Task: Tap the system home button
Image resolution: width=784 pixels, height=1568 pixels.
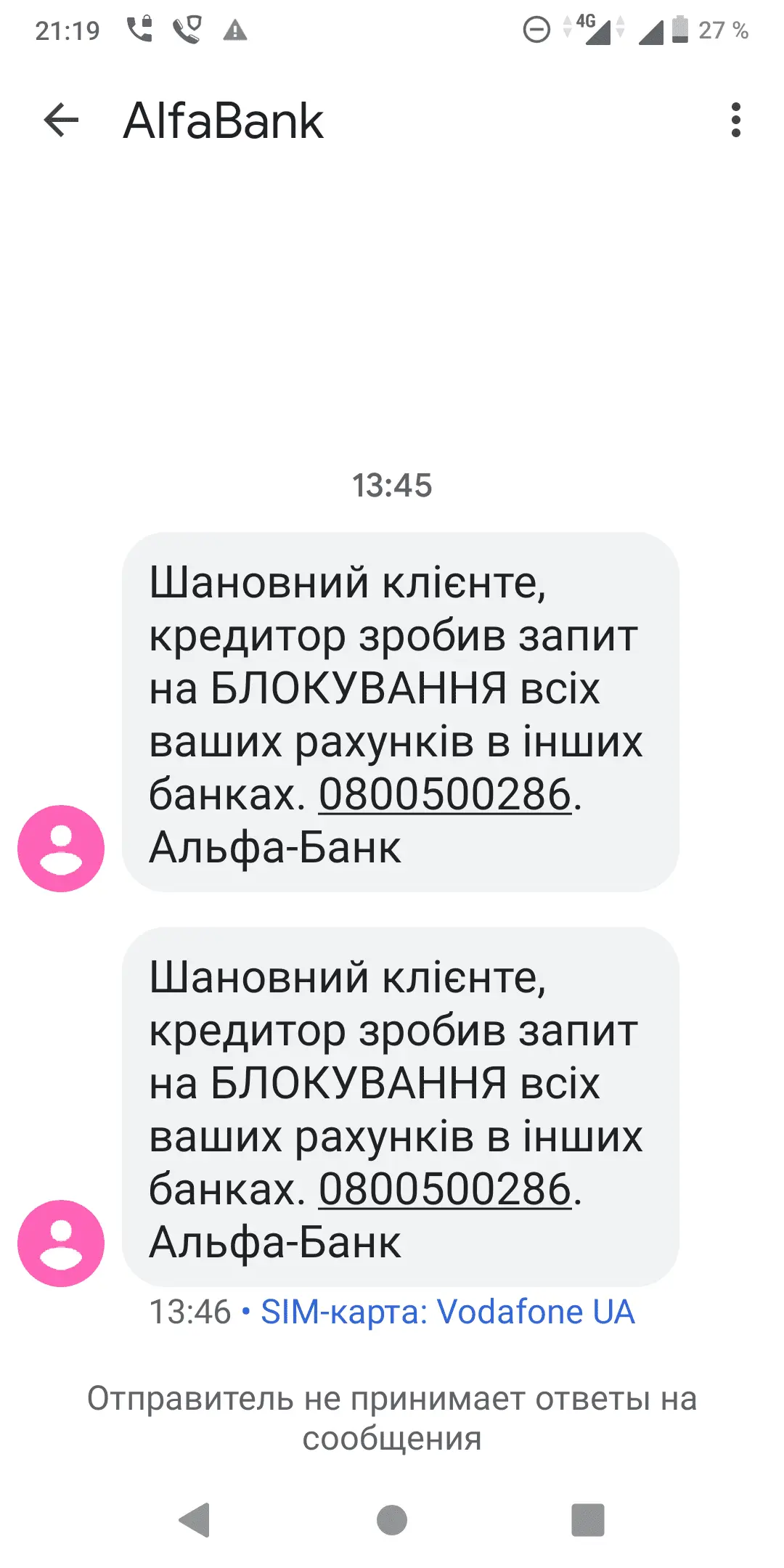Action: click(392, 1519)
